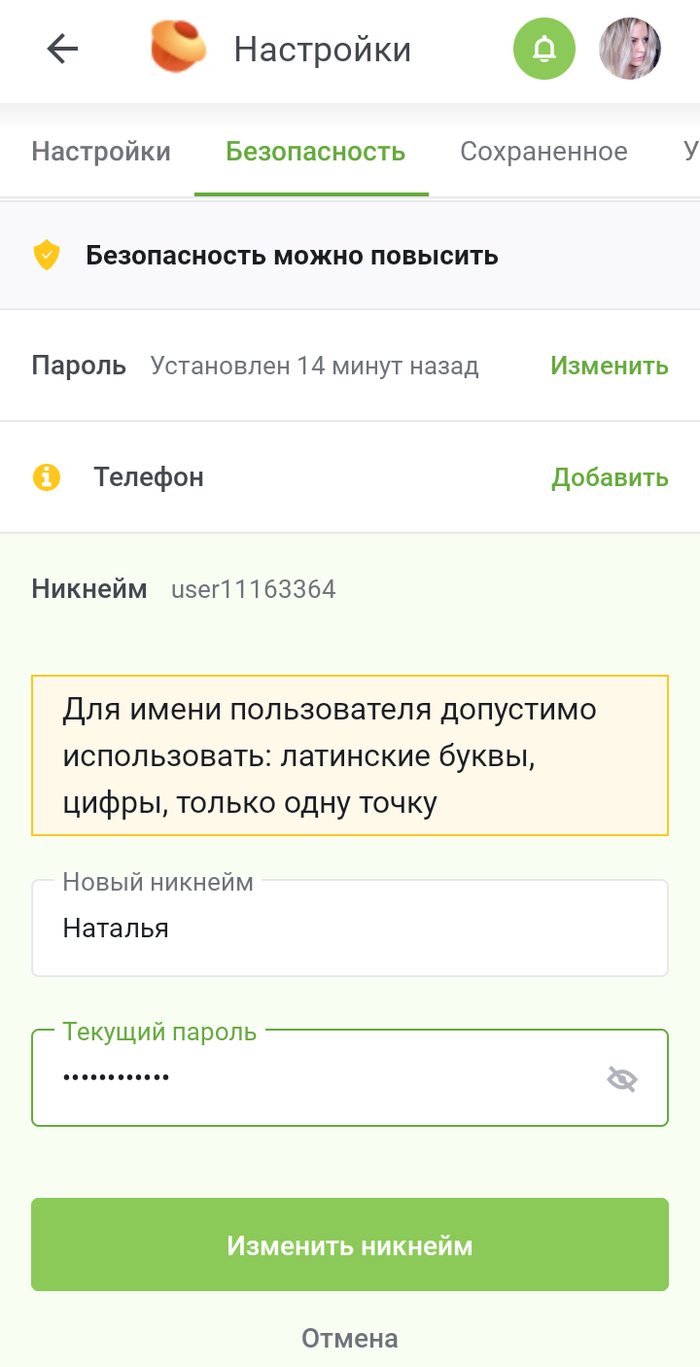This screenshot has height=1367, width=700.
Task: Switch to the Настройки tab
Action: tap(101, 152)
